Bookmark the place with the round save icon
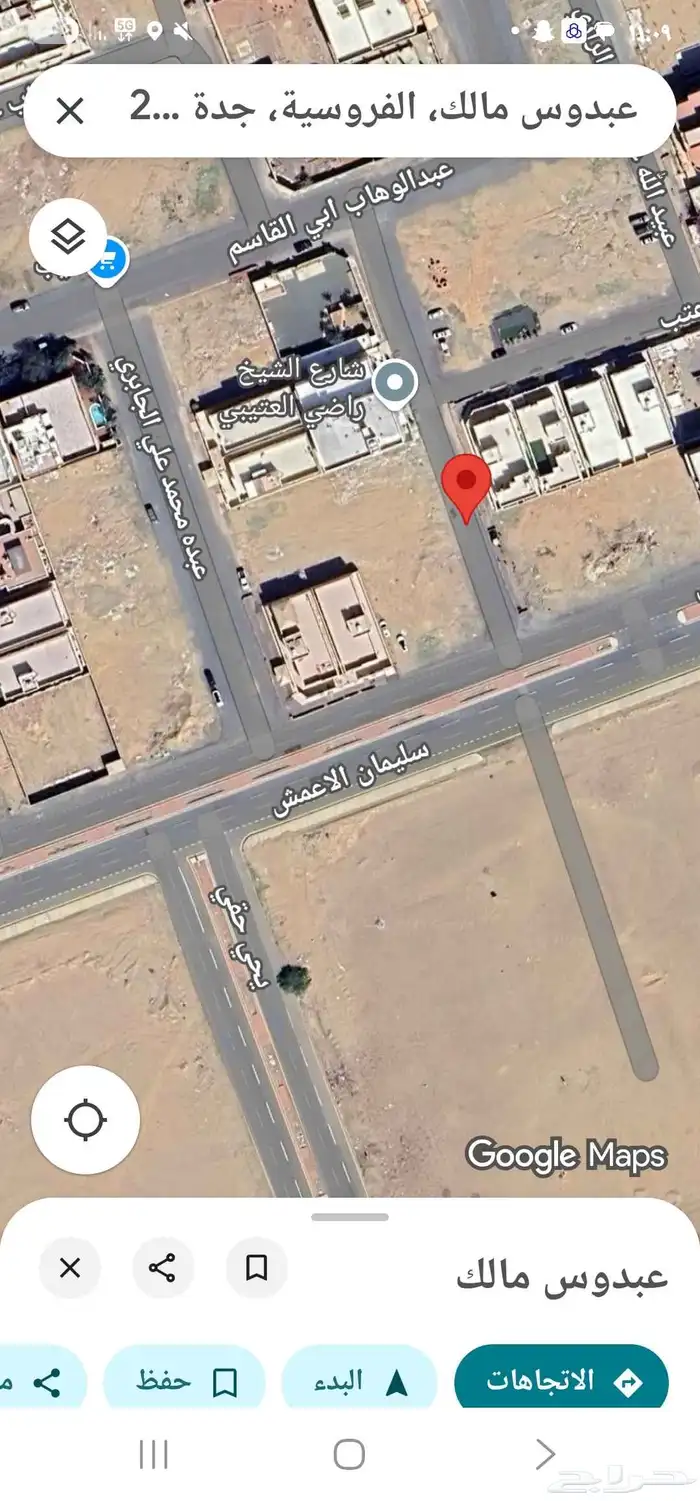 (x=256, y=1268)
